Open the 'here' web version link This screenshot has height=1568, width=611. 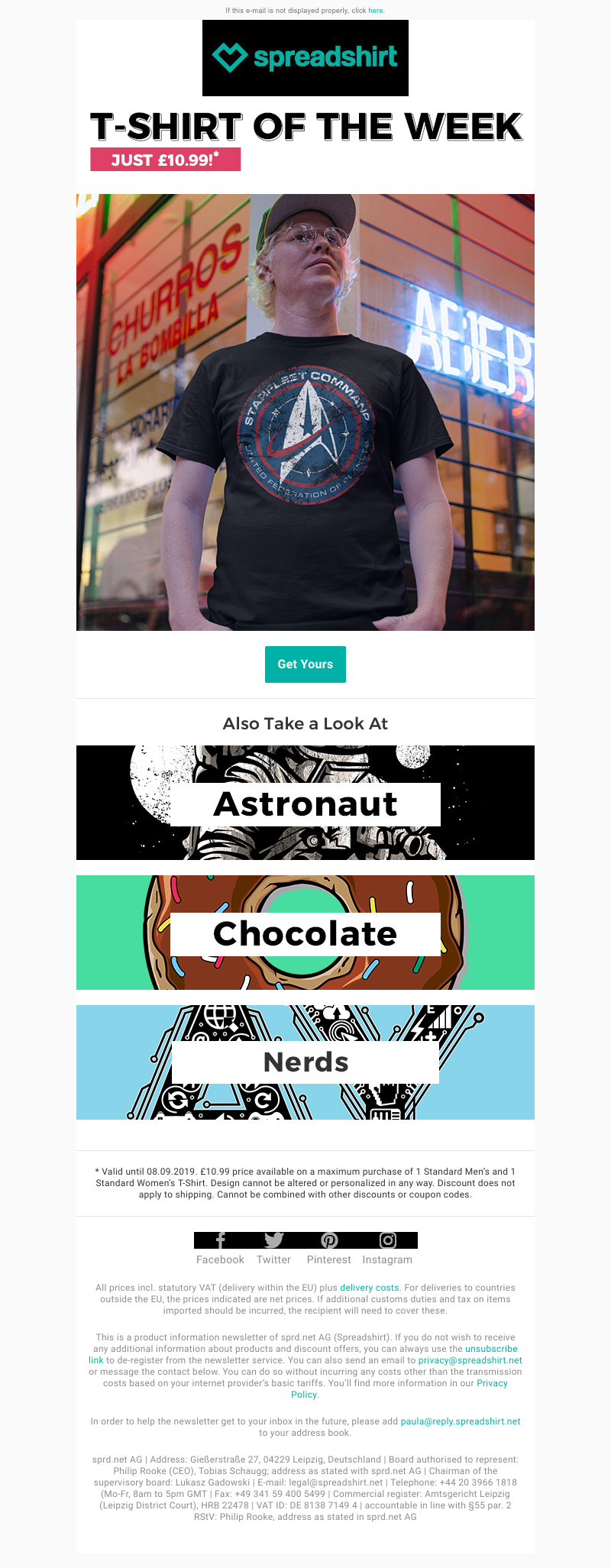click(375, 11)
